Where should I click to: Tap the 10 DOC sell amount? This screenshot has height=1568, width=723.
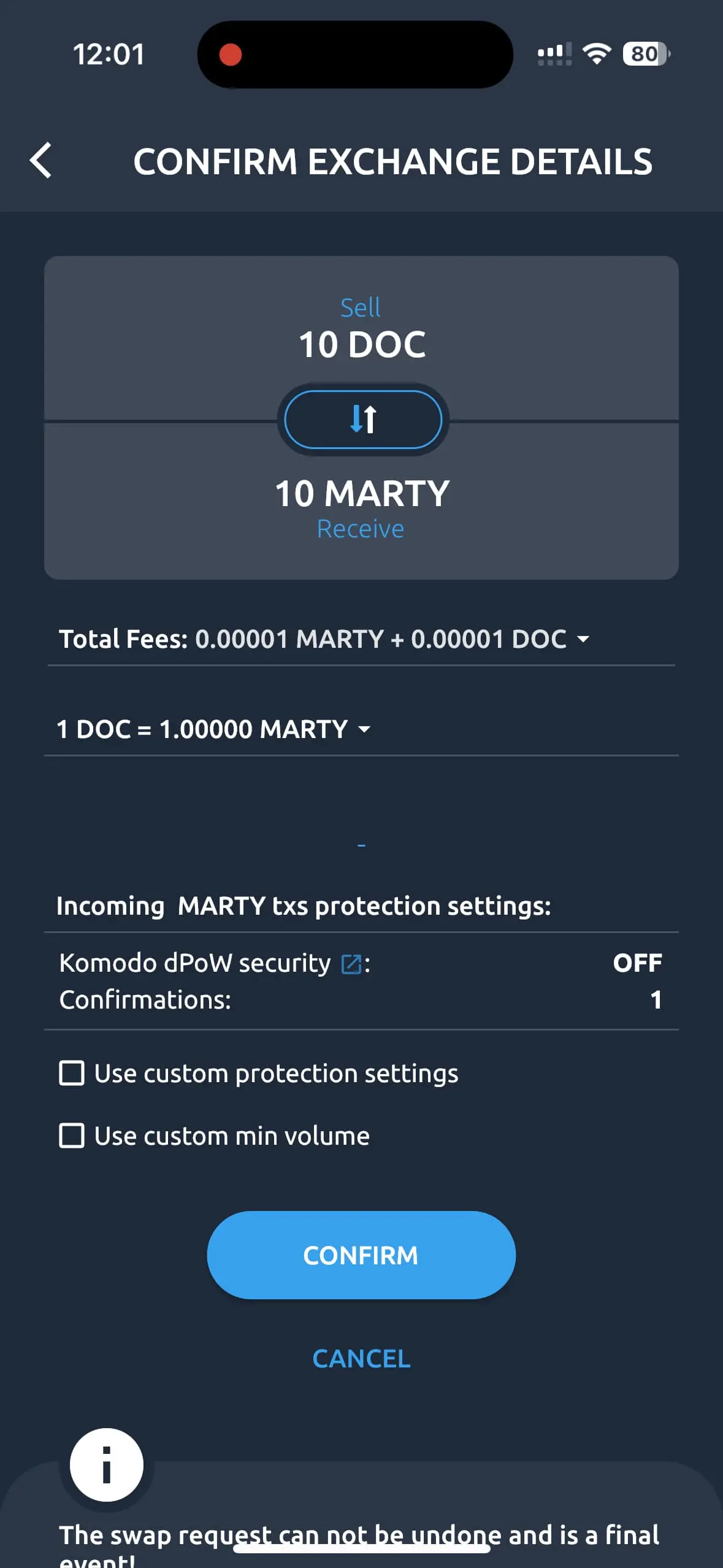coord(362,344)
